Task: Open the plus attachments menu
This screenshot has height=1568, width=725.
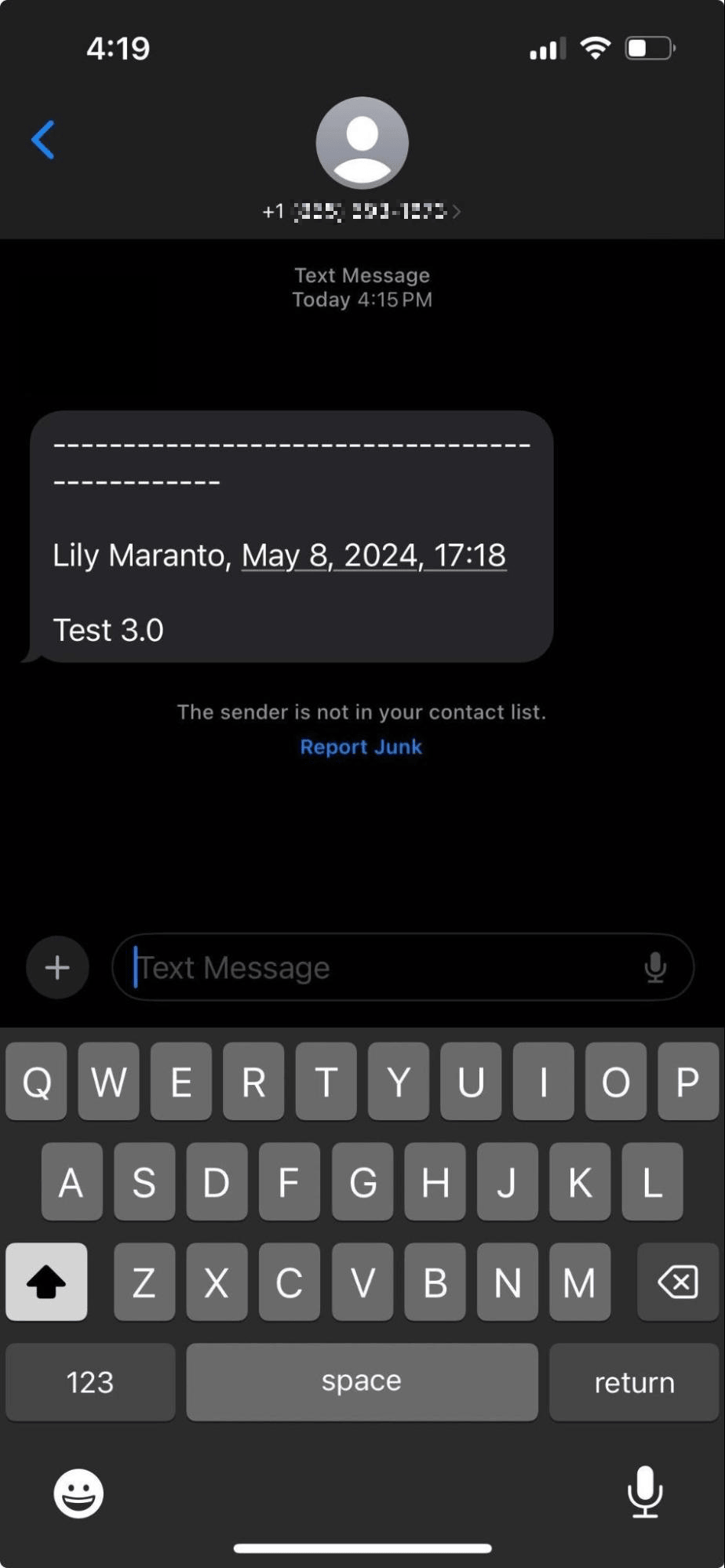Action: click(x=57, y=967)
